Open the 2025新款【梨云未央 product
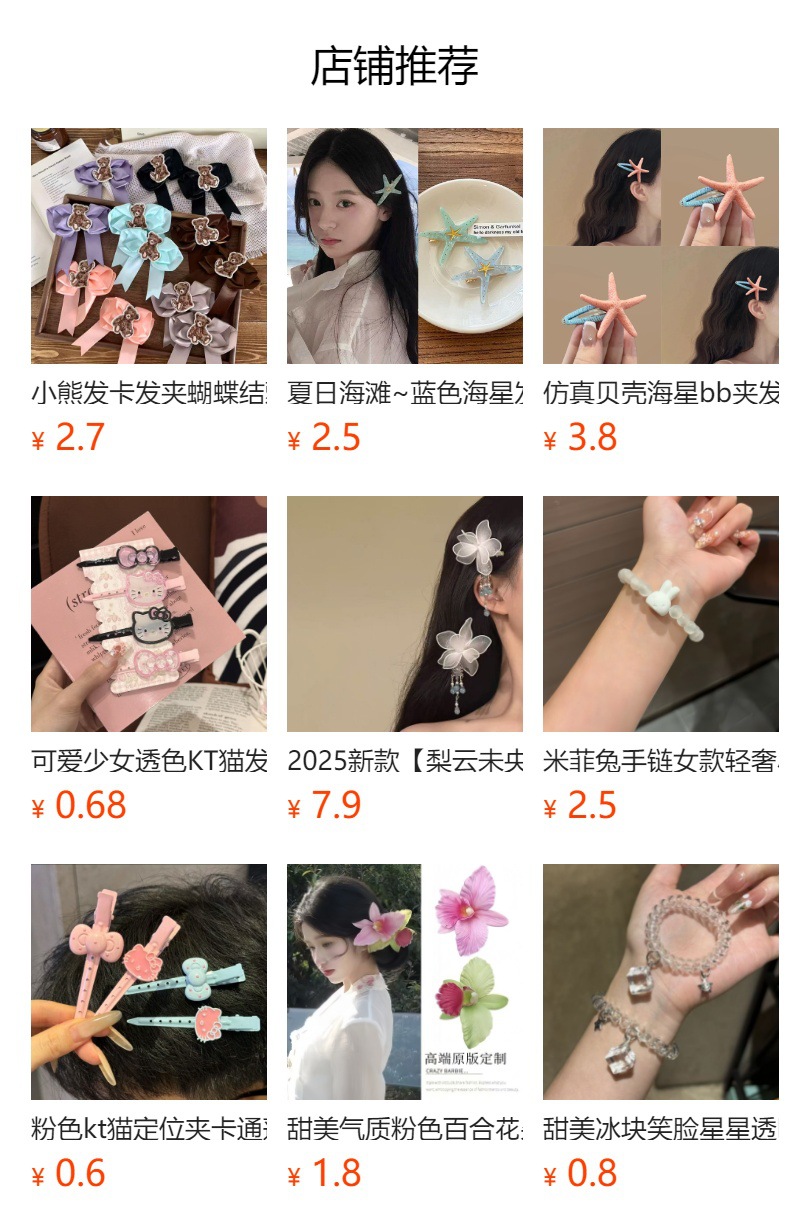 coord(405,660)
